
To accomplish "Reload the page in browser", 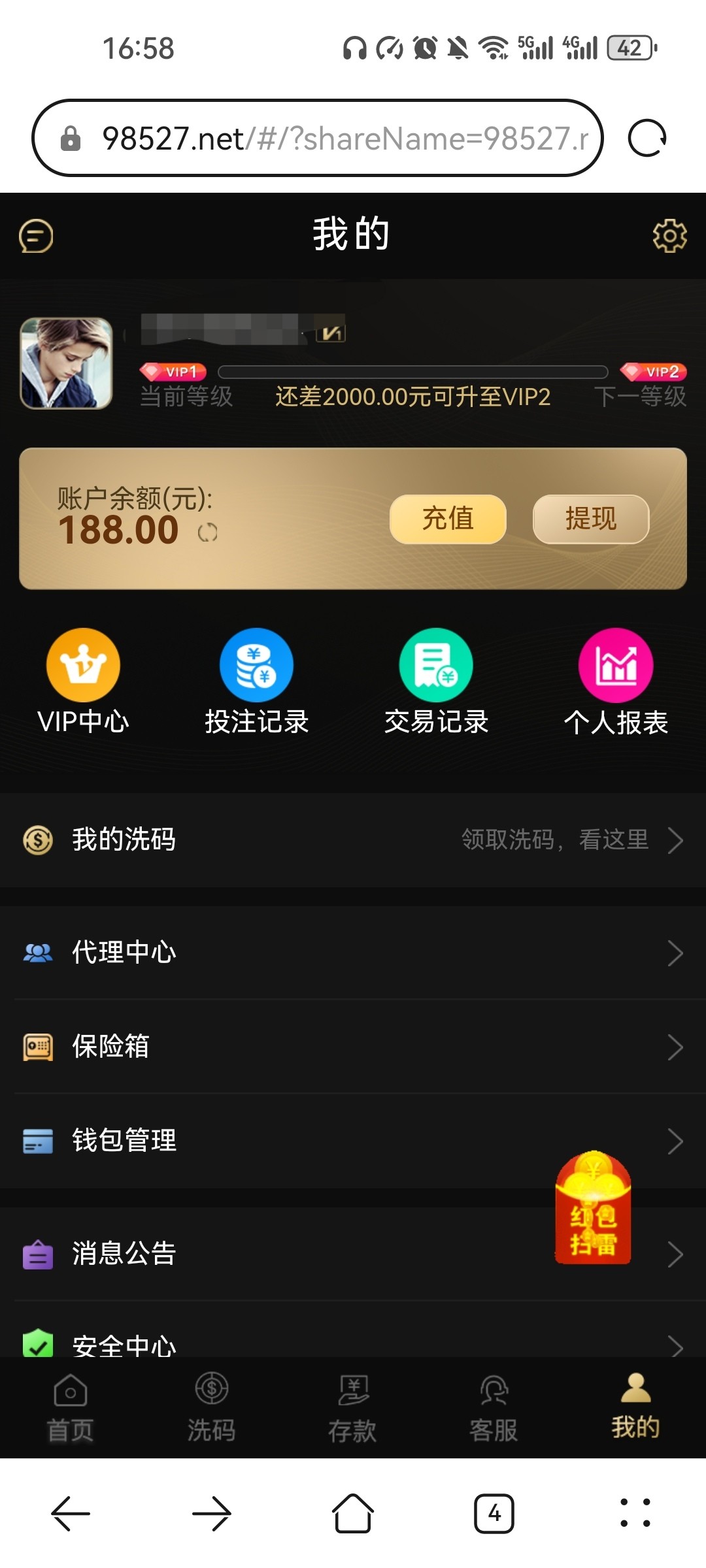I will (x=647, y=139).
